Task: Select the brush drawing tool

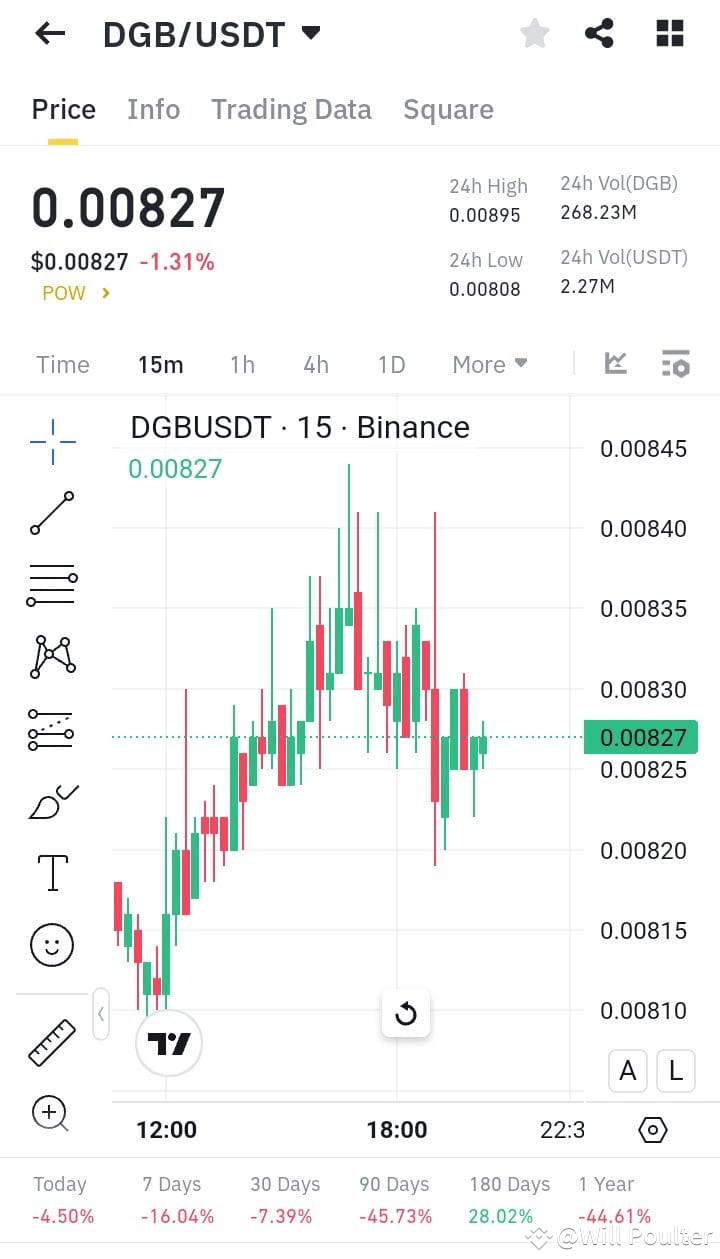Action: [50, 800]
